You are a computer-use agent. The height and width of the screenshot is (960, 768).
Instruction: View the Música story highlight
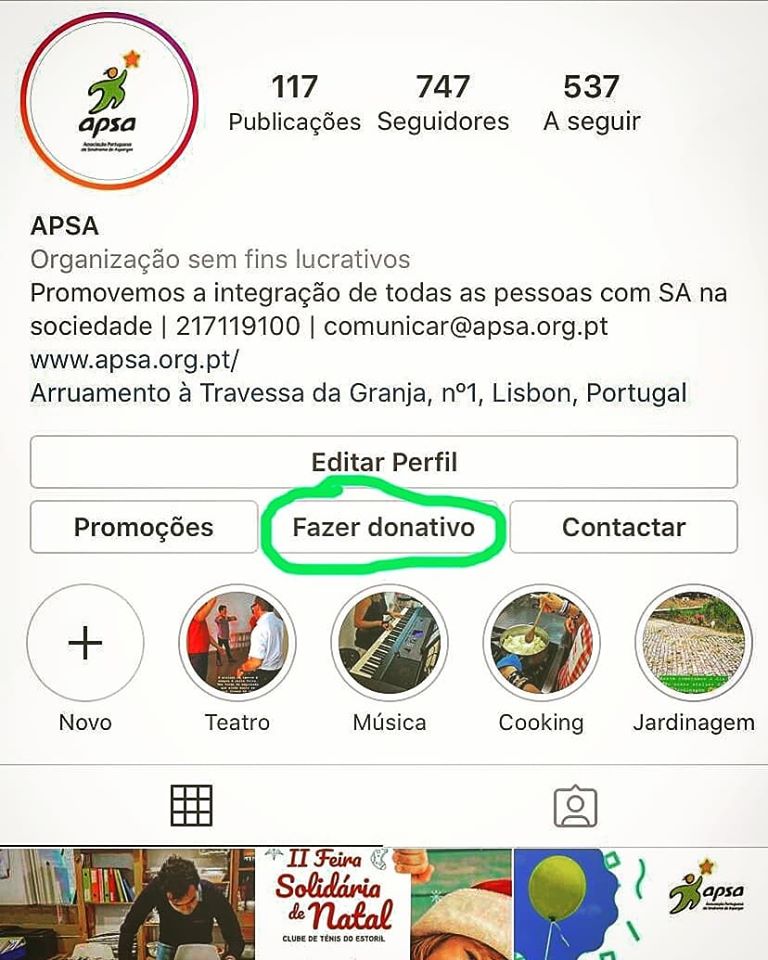pos(389,643)
